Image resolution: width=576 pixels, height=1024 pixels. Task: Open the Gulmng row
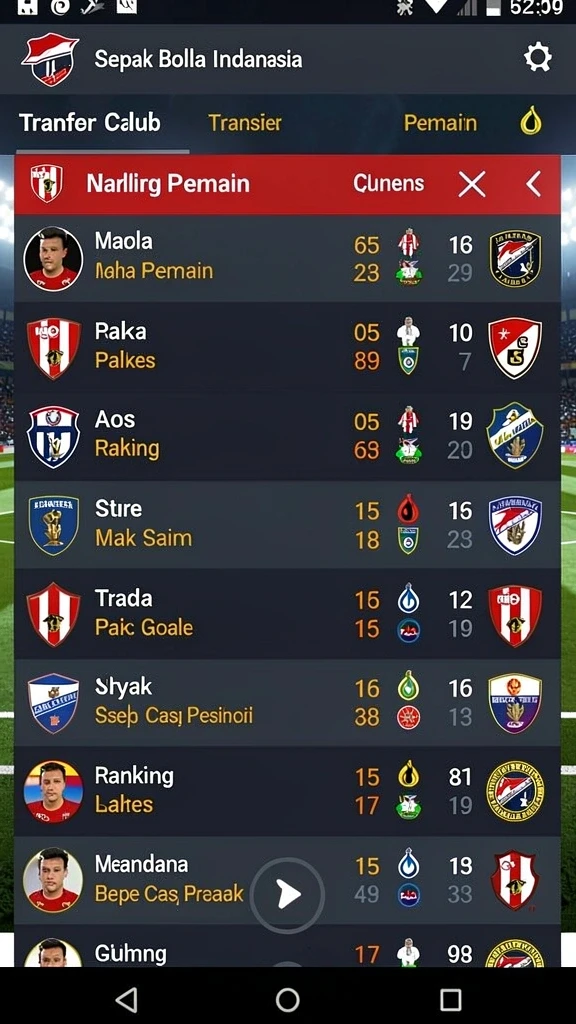pos(287,946)
